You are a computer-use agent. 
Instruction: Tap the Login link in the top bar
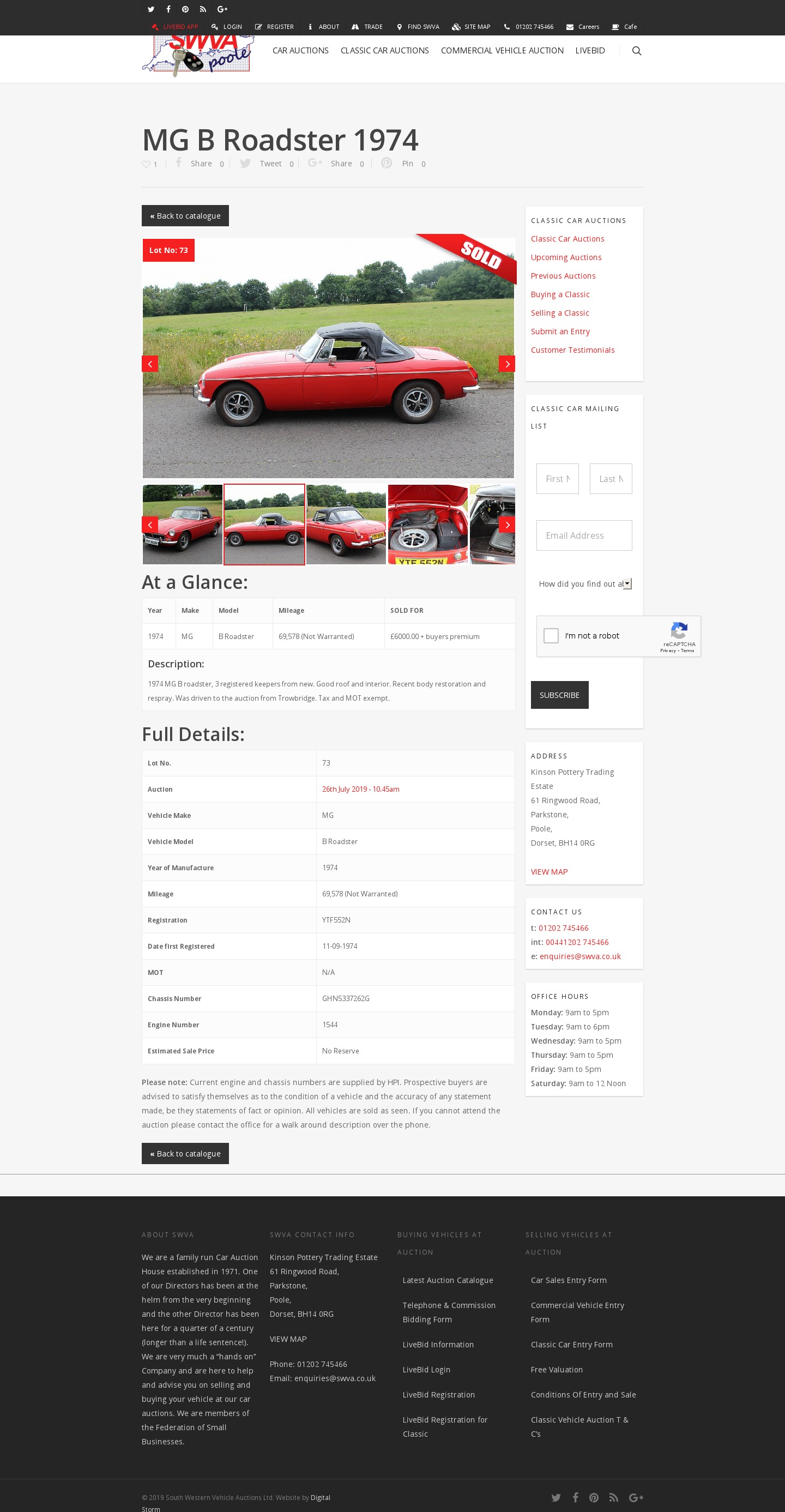pos(227,27)
